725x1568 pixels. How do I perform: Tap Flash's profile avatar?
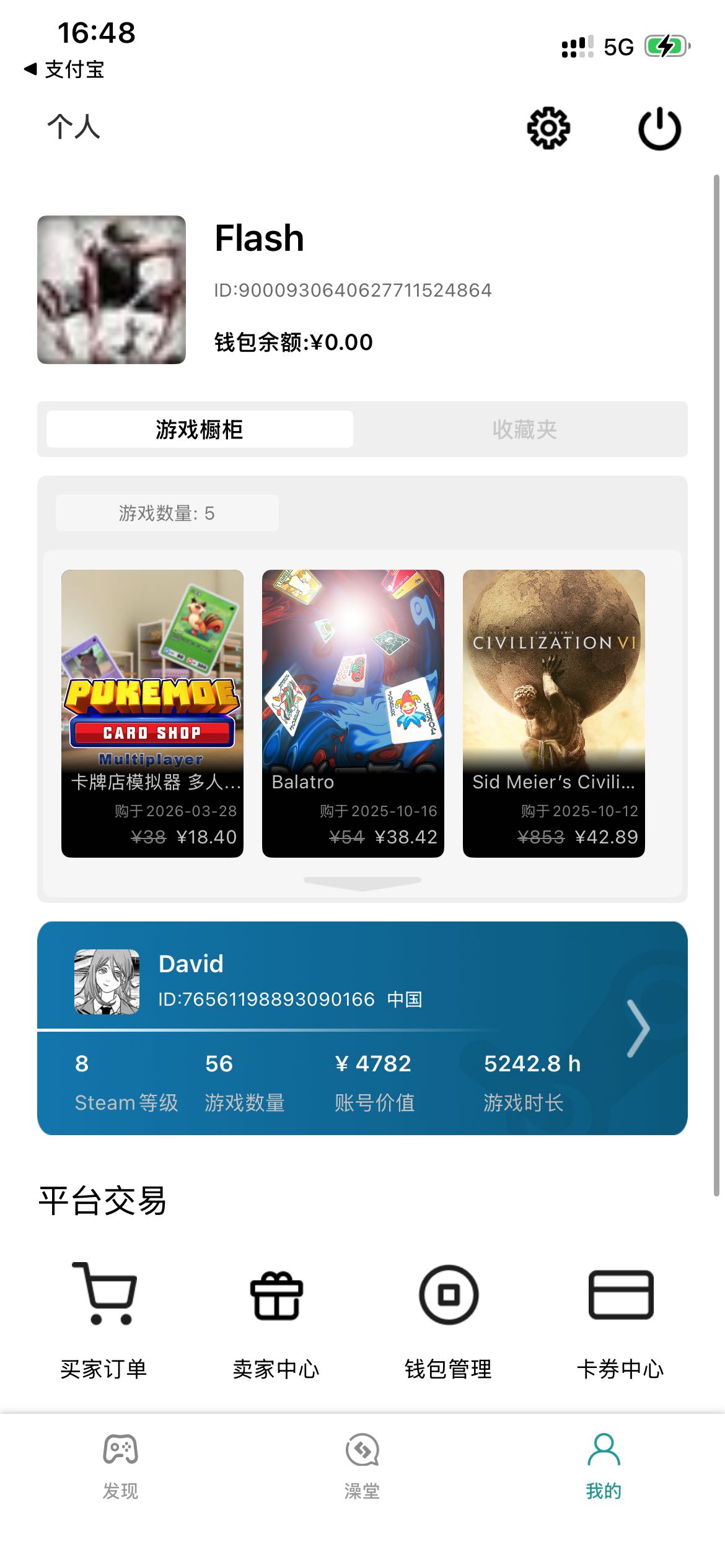point(112,290)
